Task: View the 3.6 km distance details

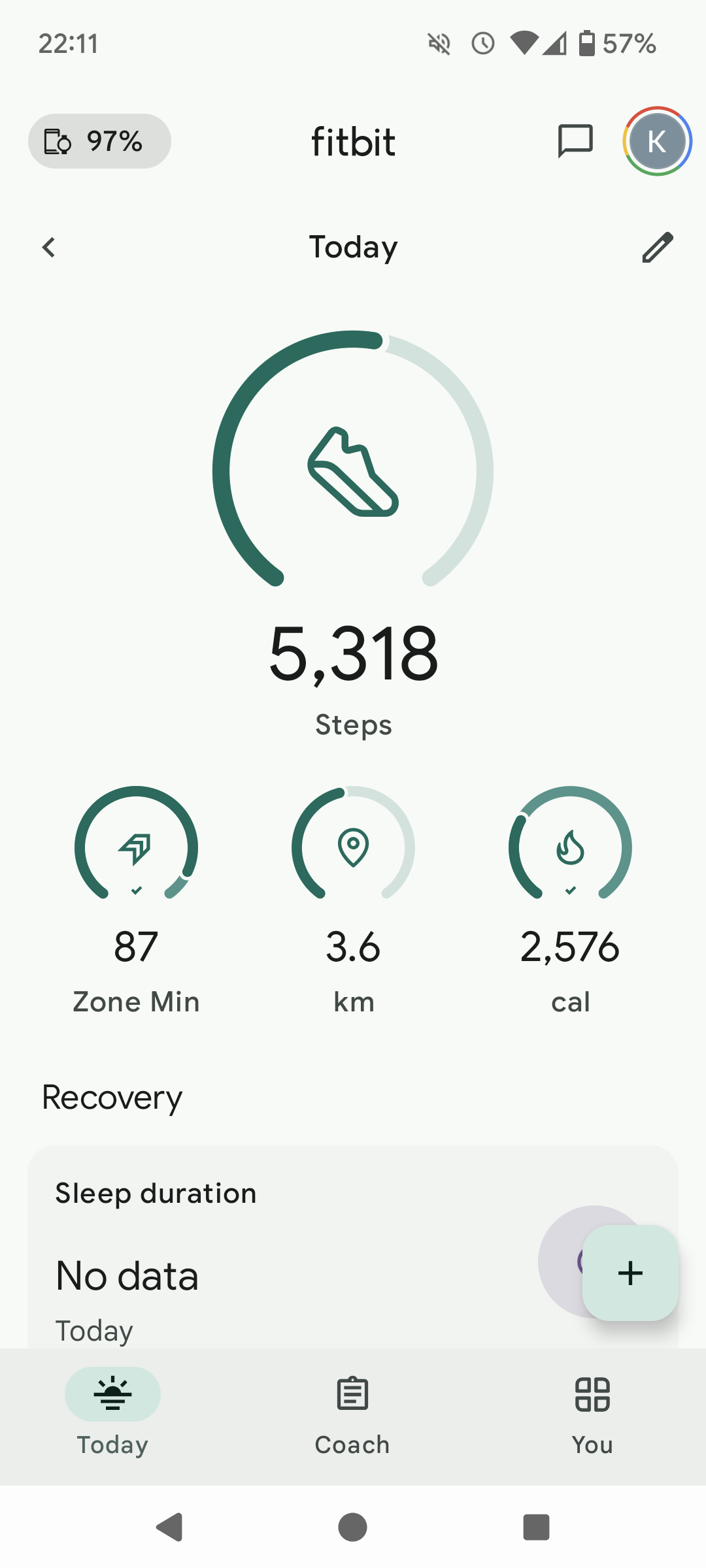Action: pyautogui.click(x=353, y=900)
